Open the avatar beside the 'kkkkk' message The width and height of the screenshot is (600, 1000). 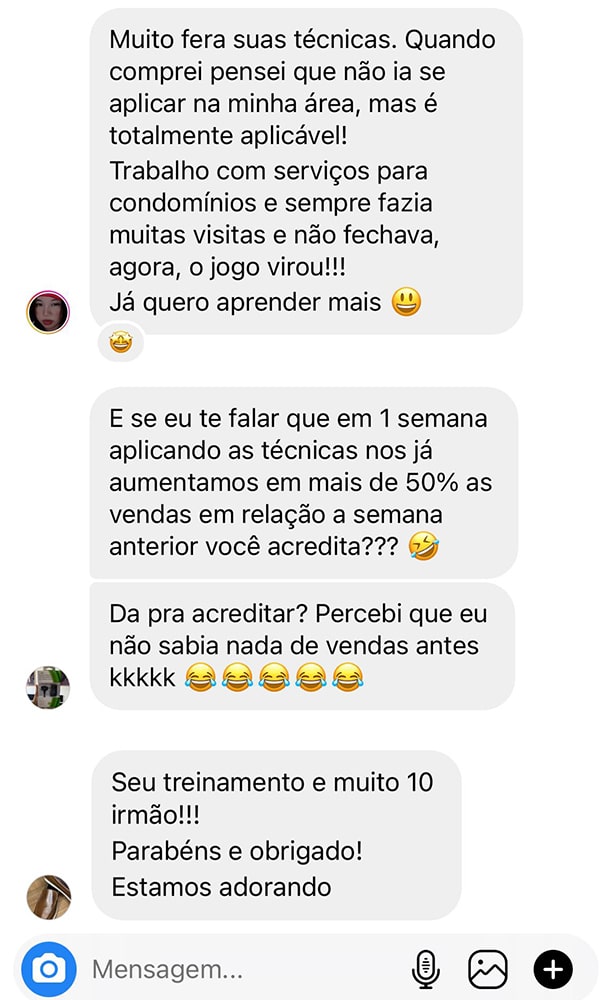click(48, 688)
